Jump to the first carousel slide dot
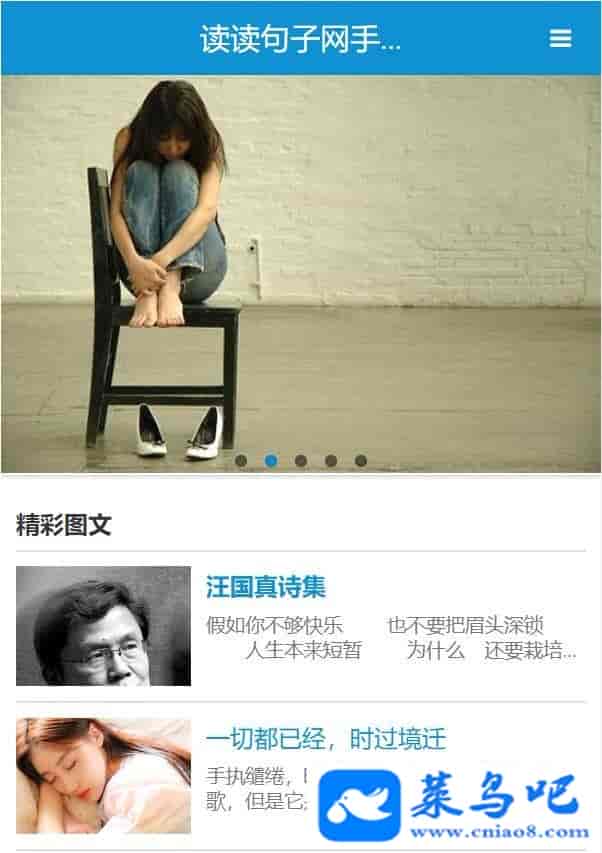 tap(241, 461)
